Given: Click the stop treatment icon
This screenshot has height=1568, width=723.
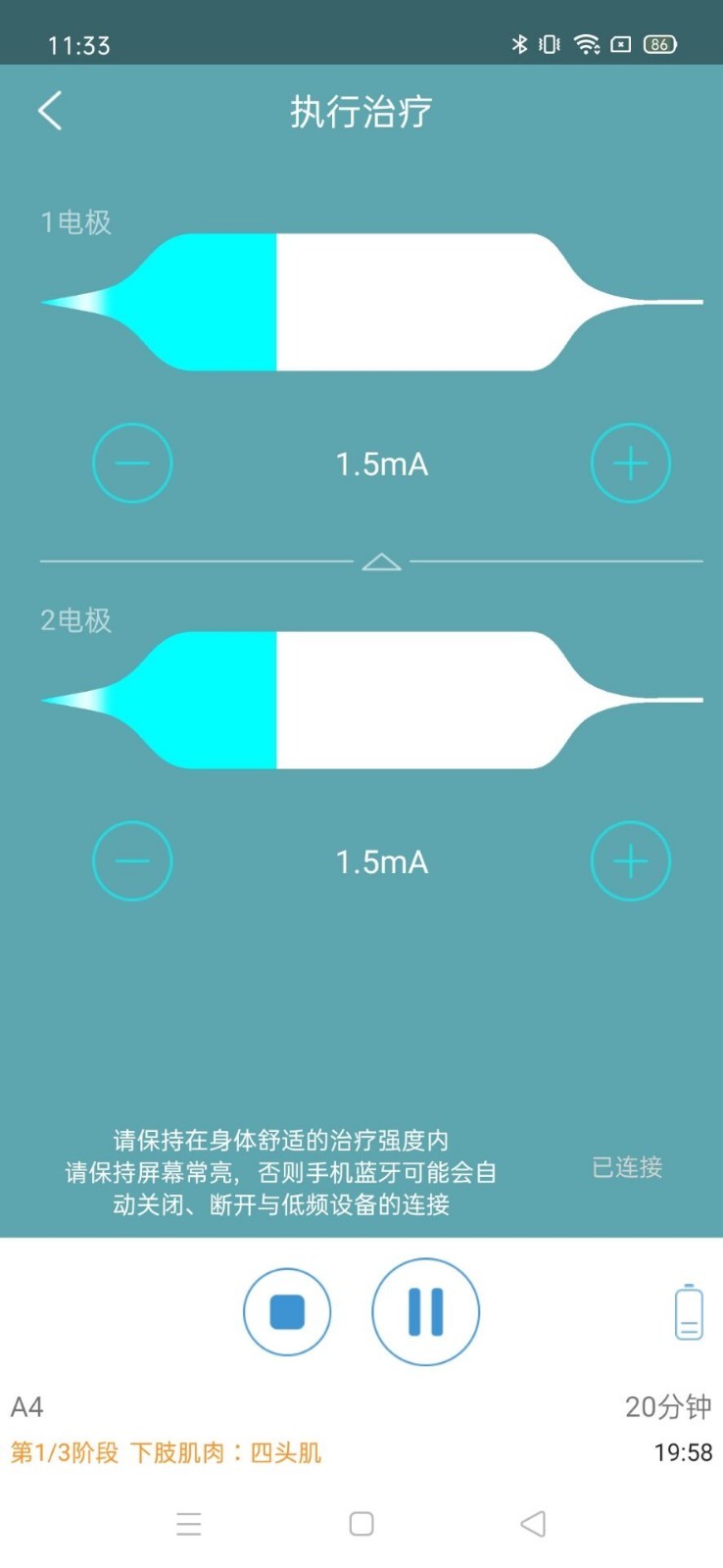Looking at the screenshot, I should pos(286,1312).
